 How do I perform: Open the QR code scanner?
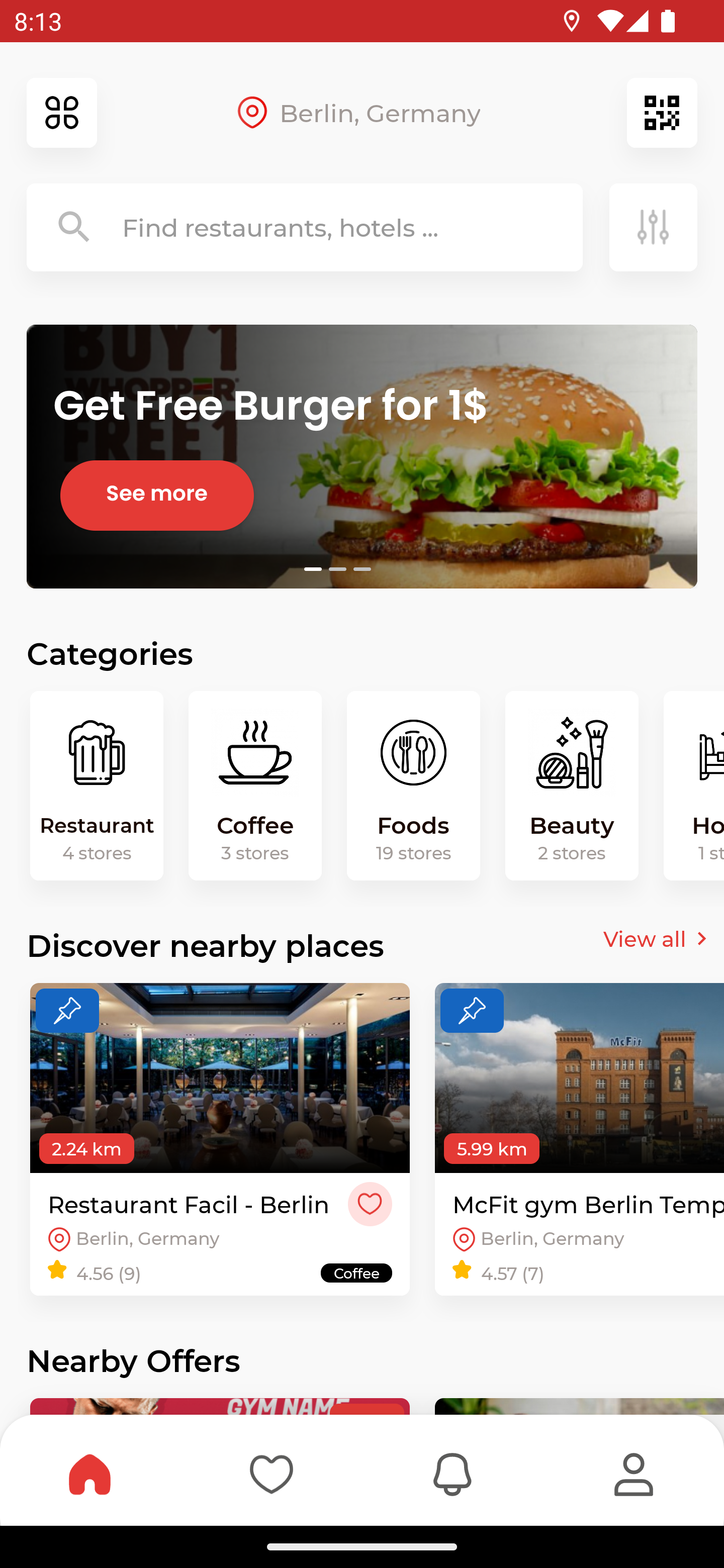coord(661,113)
